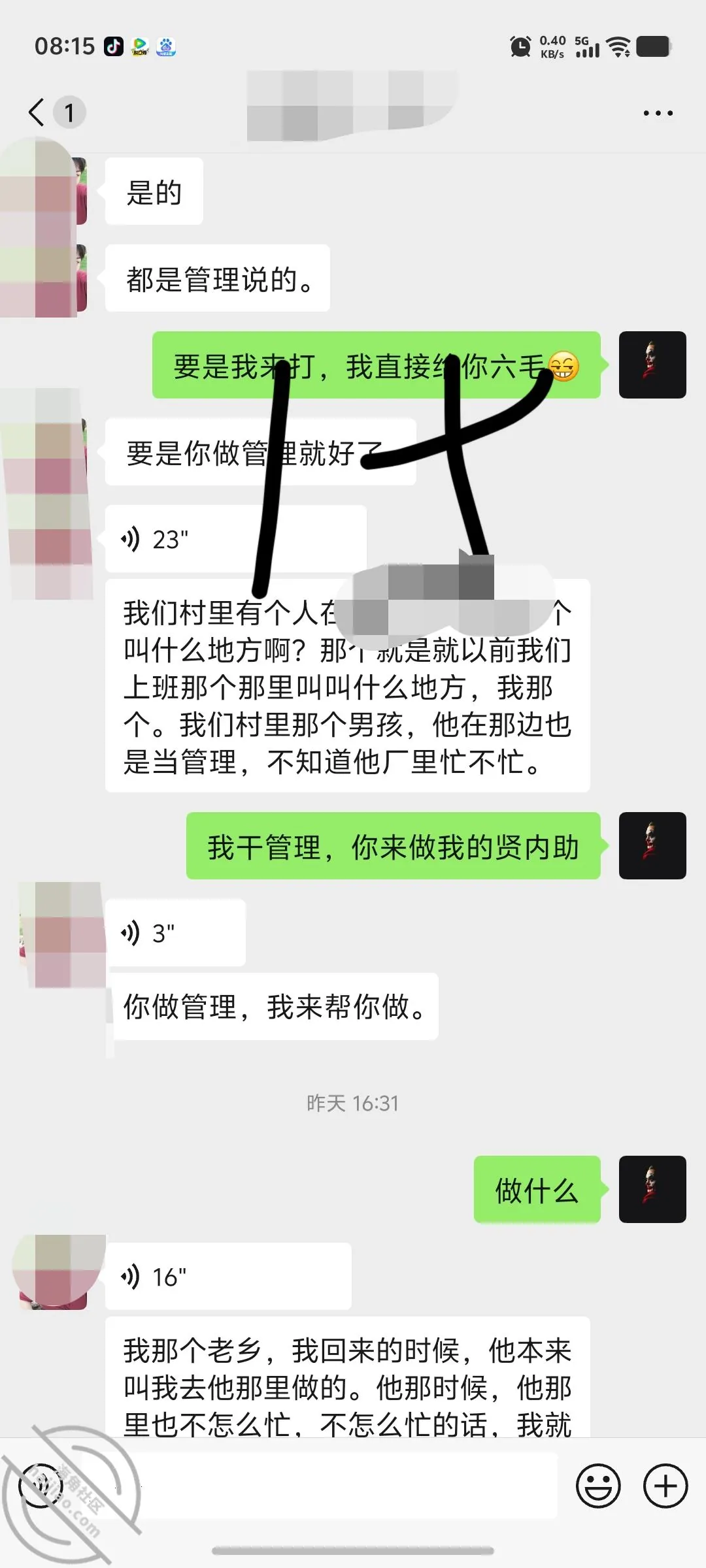Open the plus attachment menu
Screen dimensions: 706x1568
pos(665,1486)
